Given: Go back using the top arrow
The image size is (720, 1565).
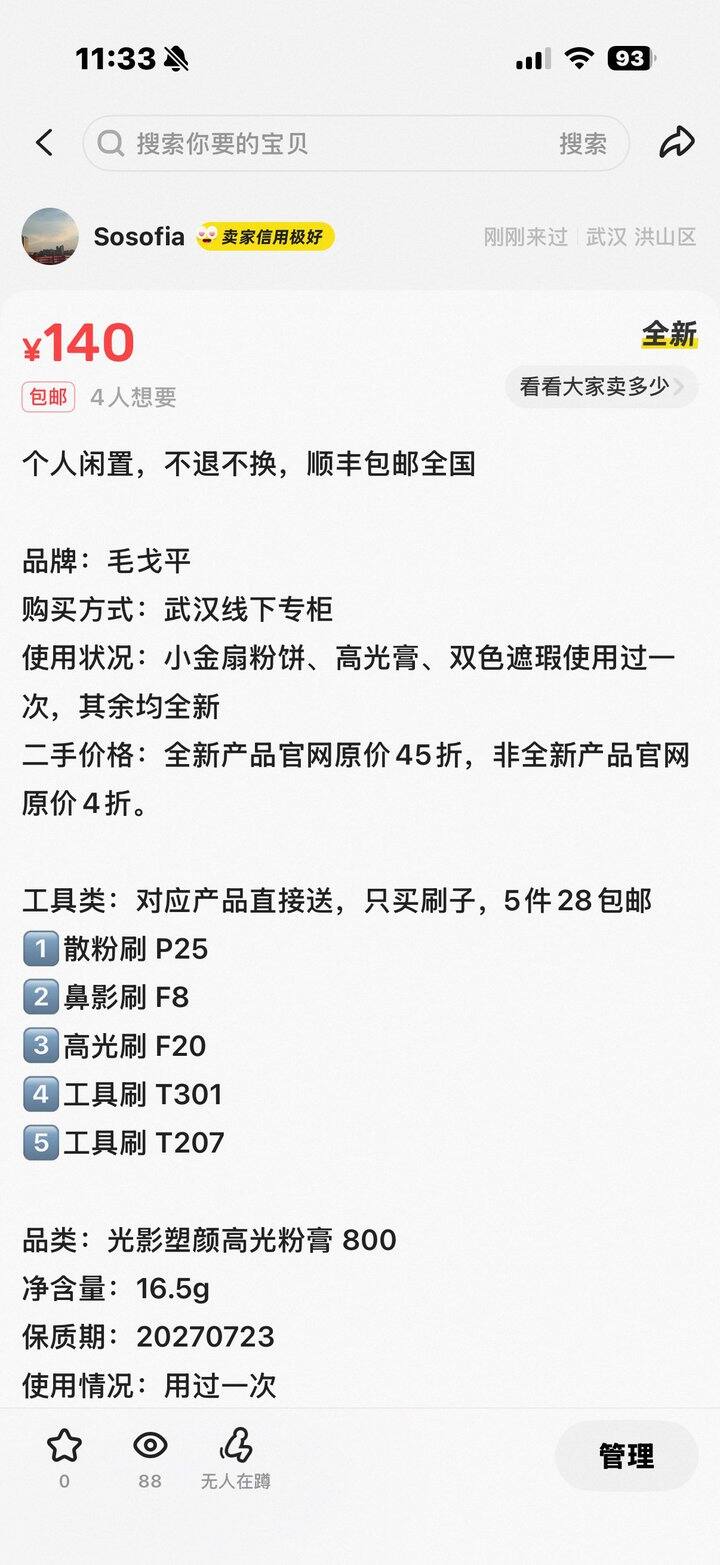Looking at the screenshot, I should point(44,143).
